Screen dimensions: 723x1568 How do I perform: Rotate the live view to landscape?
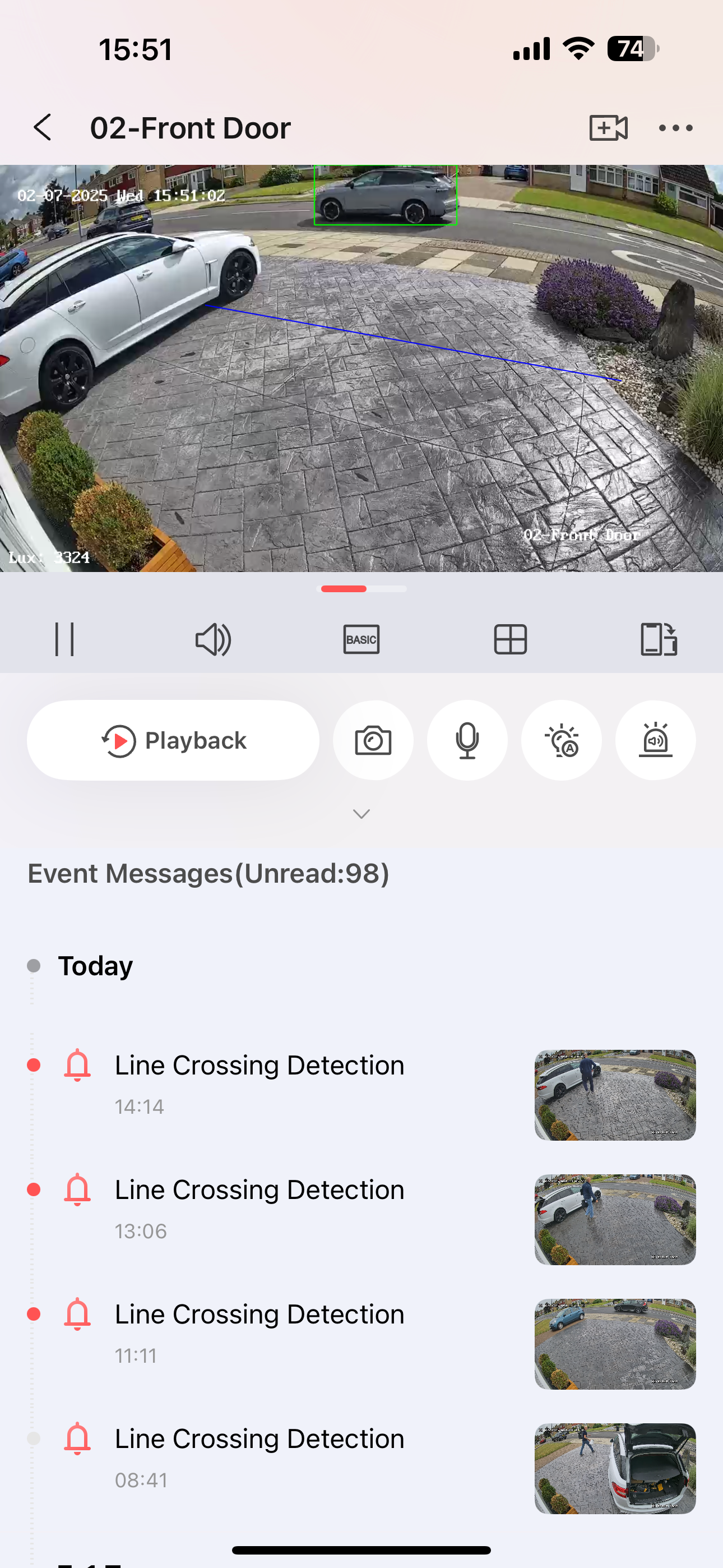coord(659,639)
